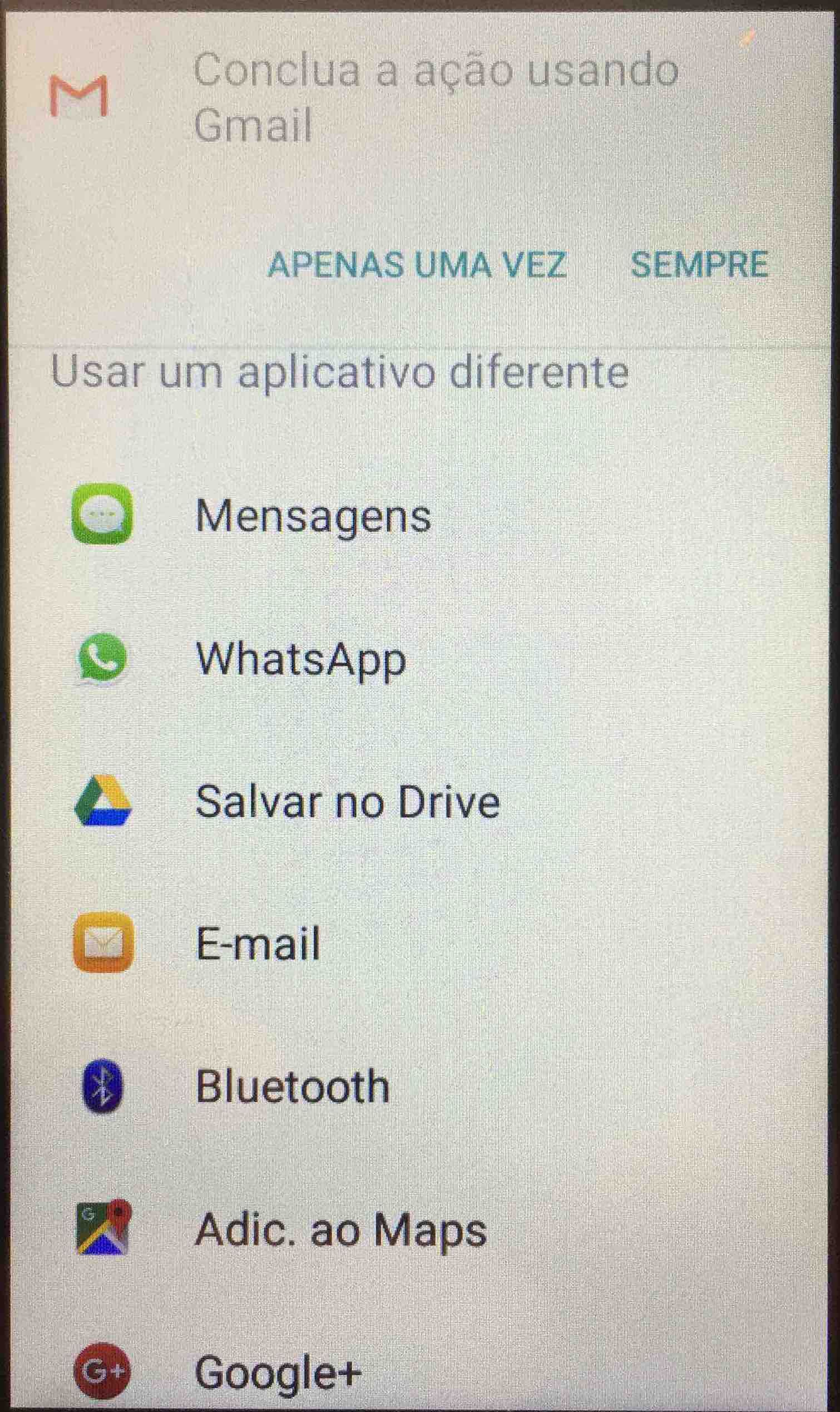Share using Mensagens
Screen dimensions: 840x1412
click(x=313, y=516)
